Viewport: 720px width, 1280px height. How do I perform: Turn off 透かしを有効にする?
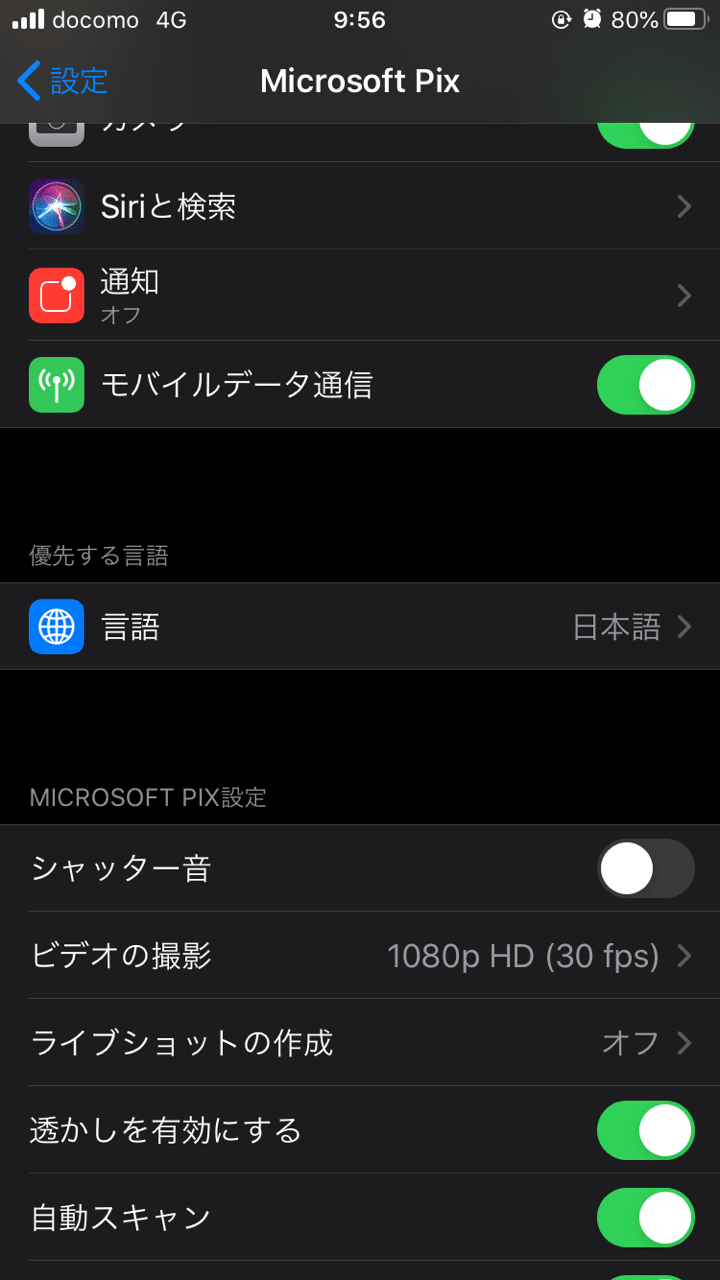tap(645, 1130)
